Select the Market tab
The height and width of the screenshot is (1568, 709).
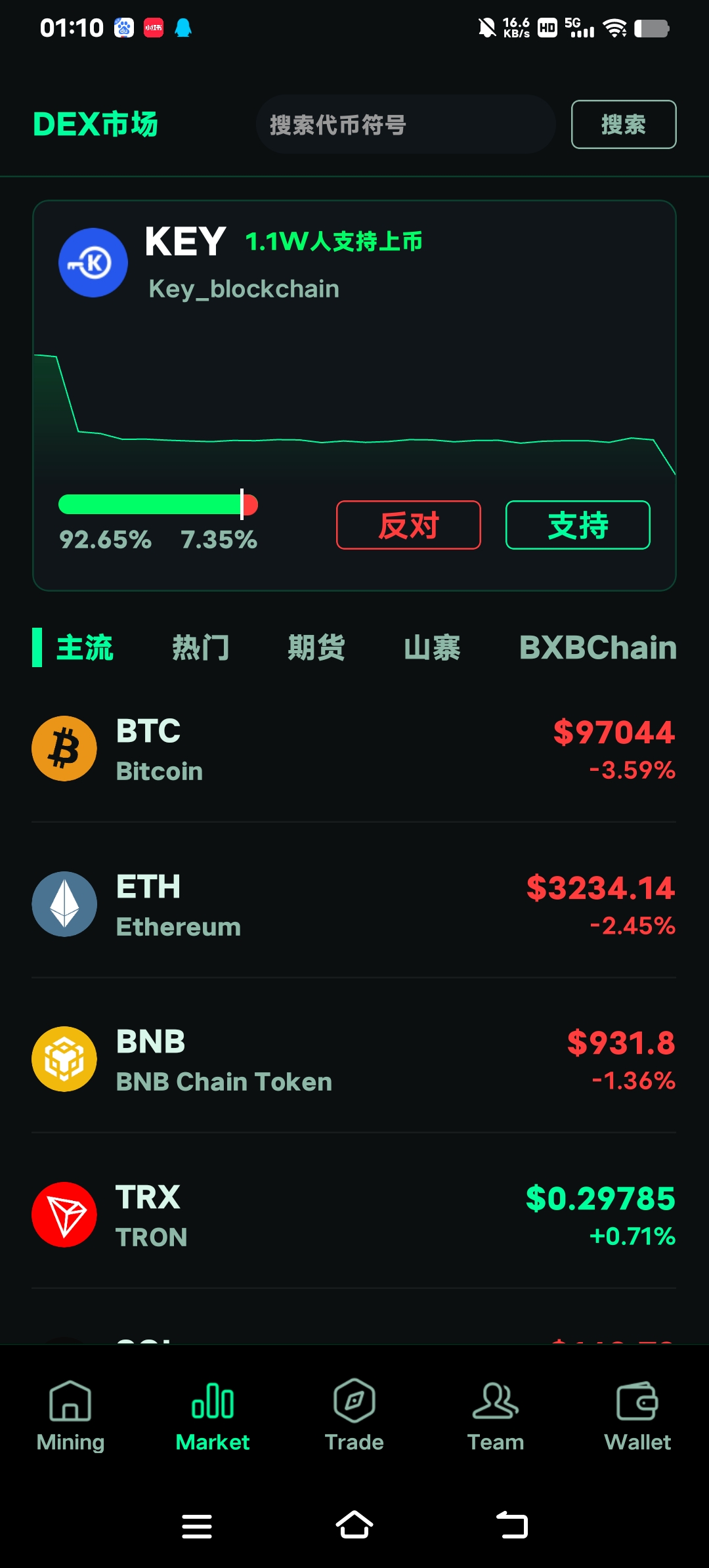(212, 1415)
